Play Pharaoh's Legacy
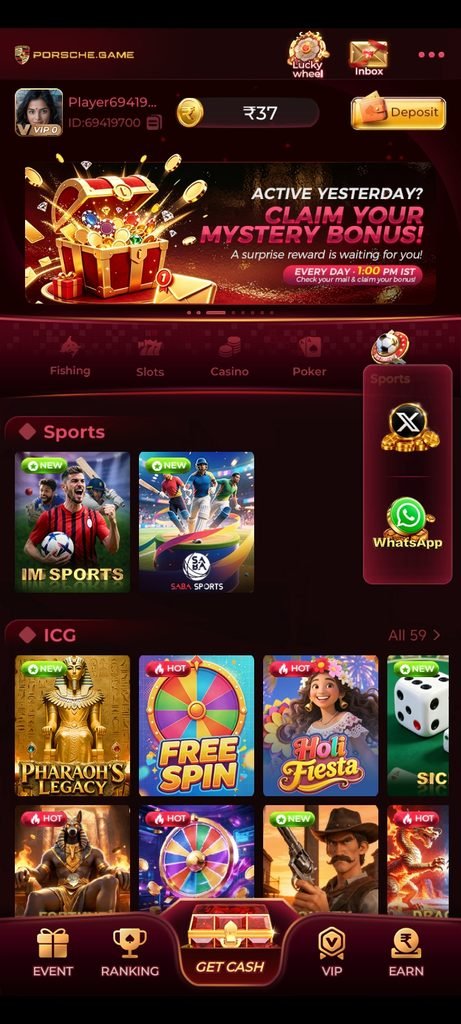 (72, 726)
